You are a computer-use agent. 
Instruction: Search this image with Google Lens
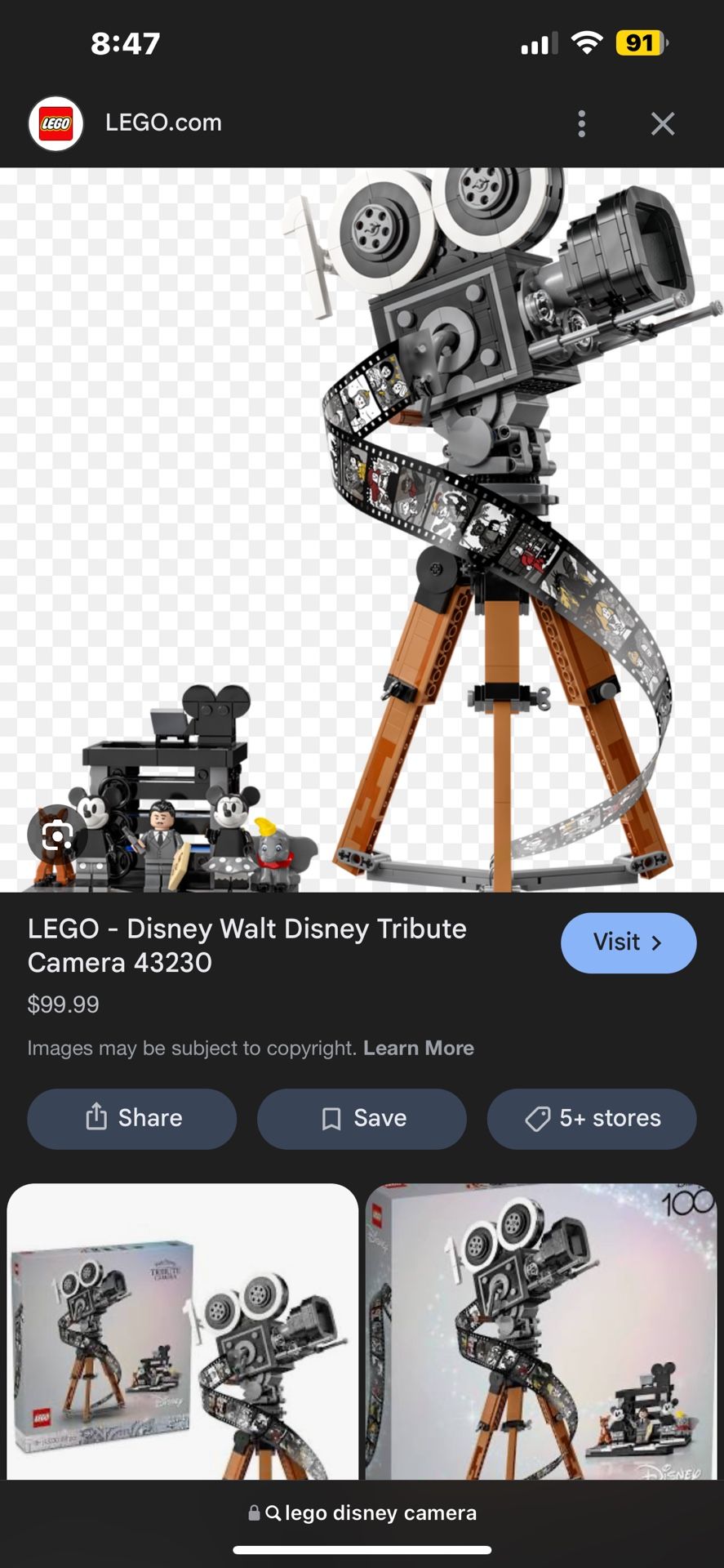[56, 835]
